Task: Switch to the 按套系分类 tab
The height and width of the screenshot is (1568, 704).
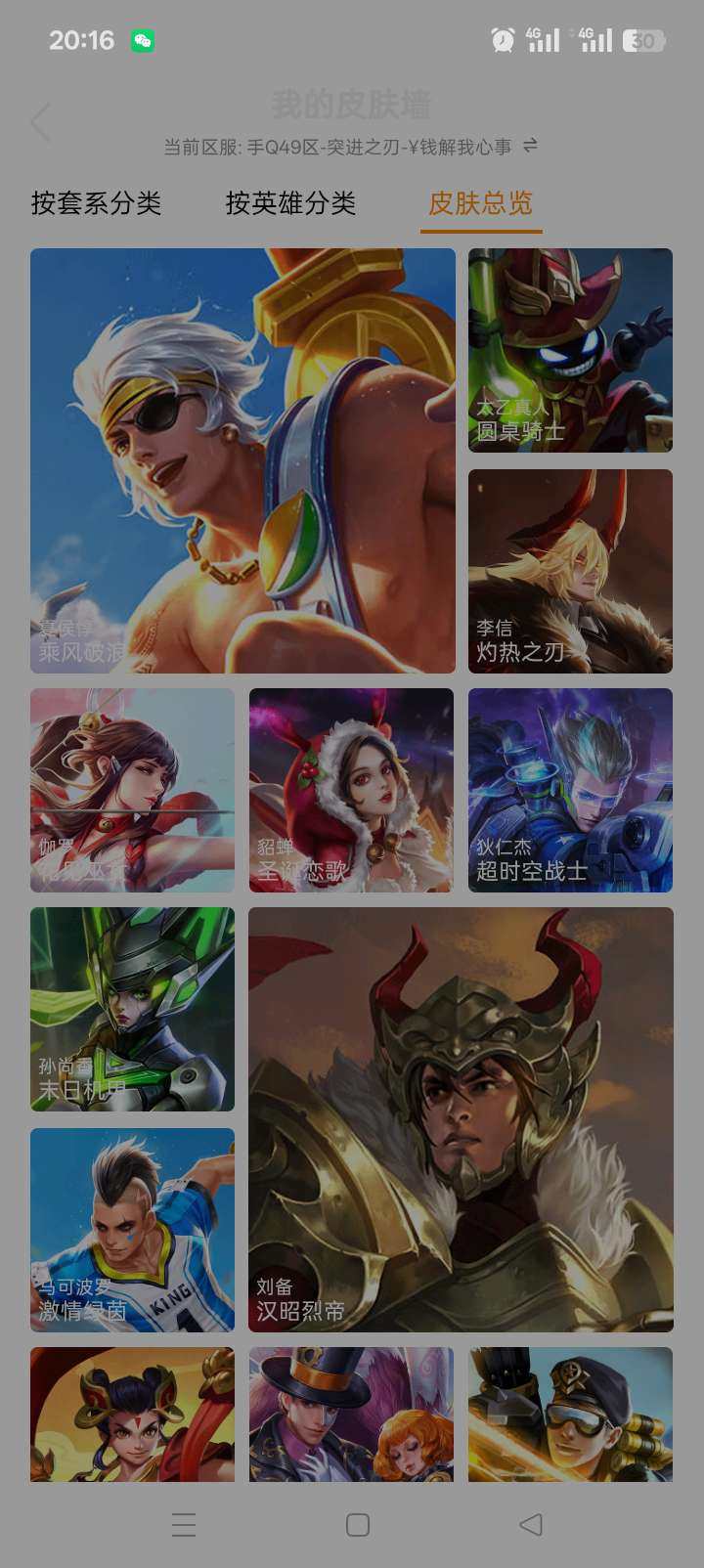Action: pyautogui.click(x=95, y=204)
